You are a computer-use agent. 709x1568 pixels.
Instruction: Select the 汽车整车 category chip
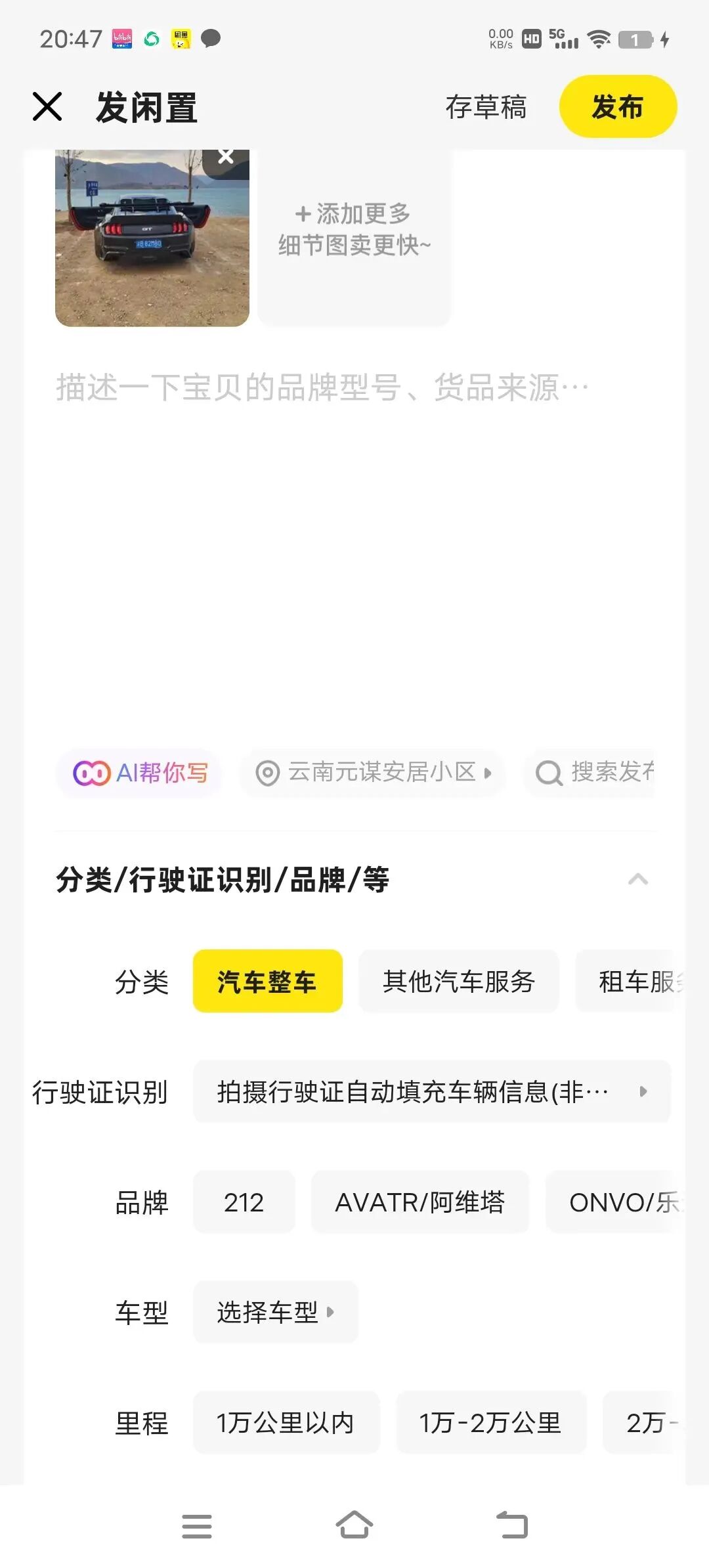pos(267,982)
